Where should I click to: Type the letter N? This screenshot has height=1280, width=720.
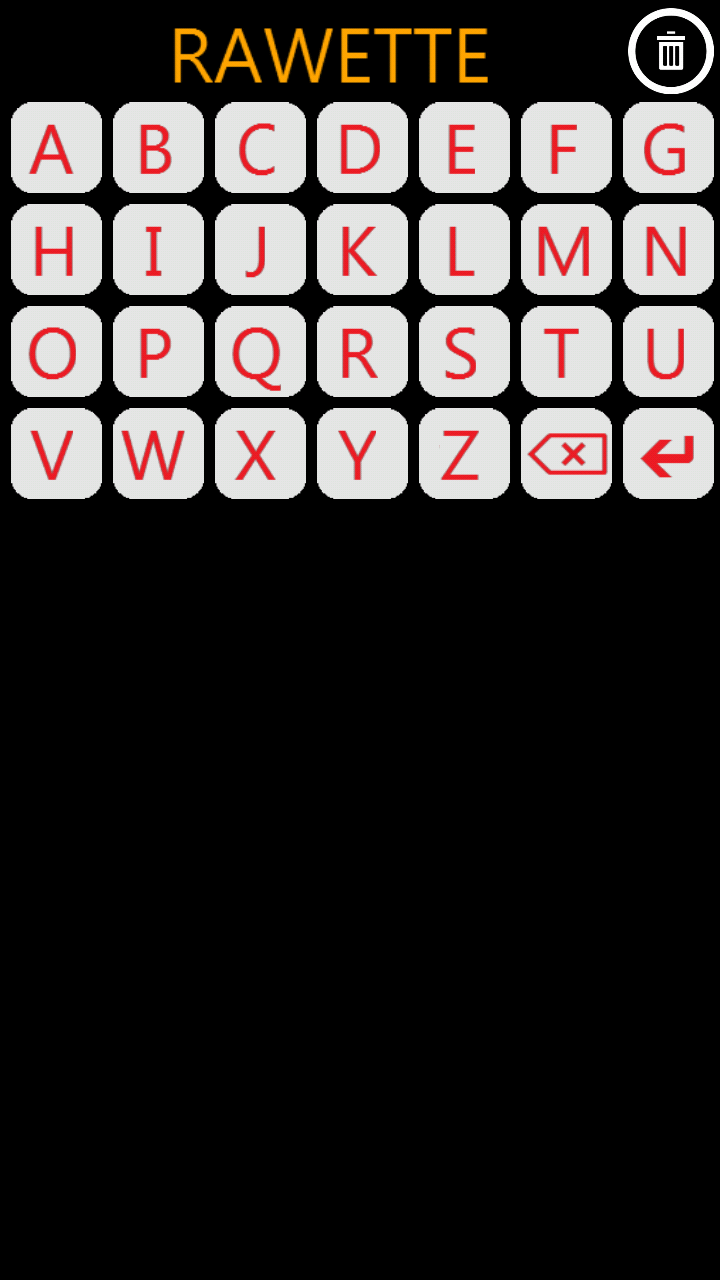668,250
